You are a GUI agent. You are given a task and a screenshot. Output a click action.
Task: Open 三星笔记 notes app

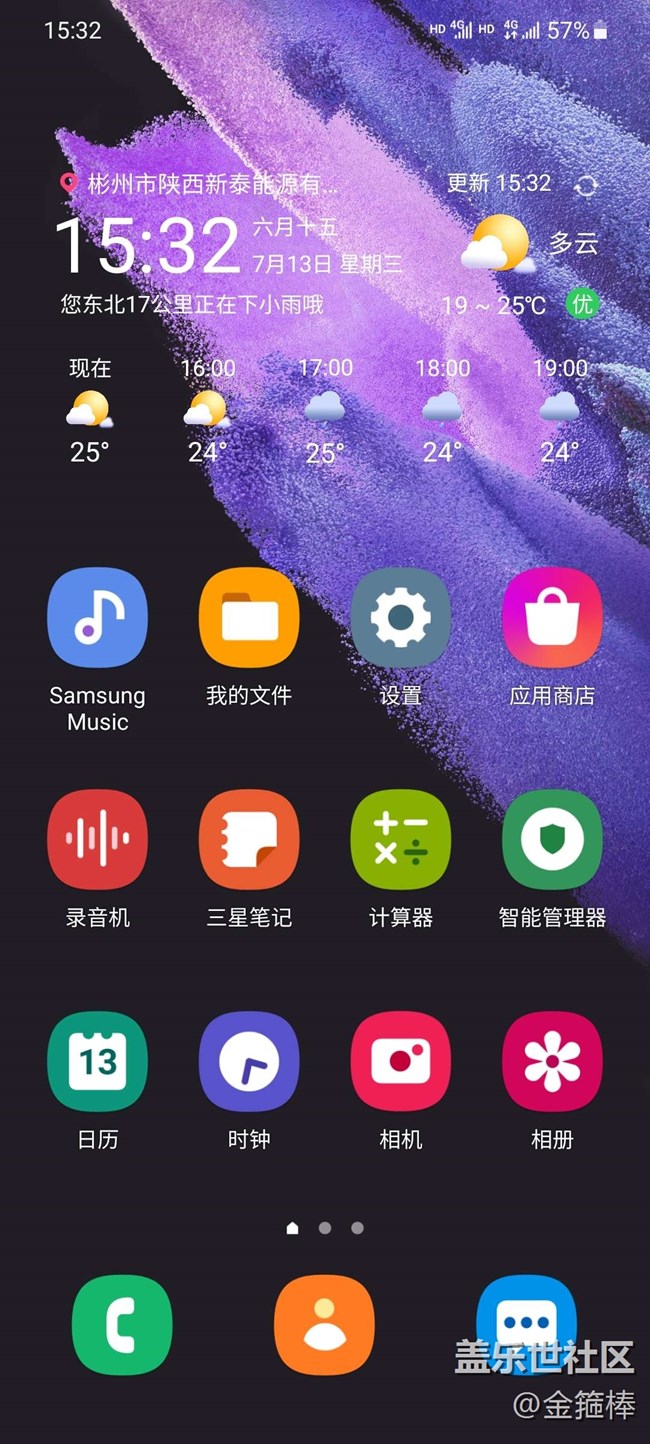coord(249,839)
